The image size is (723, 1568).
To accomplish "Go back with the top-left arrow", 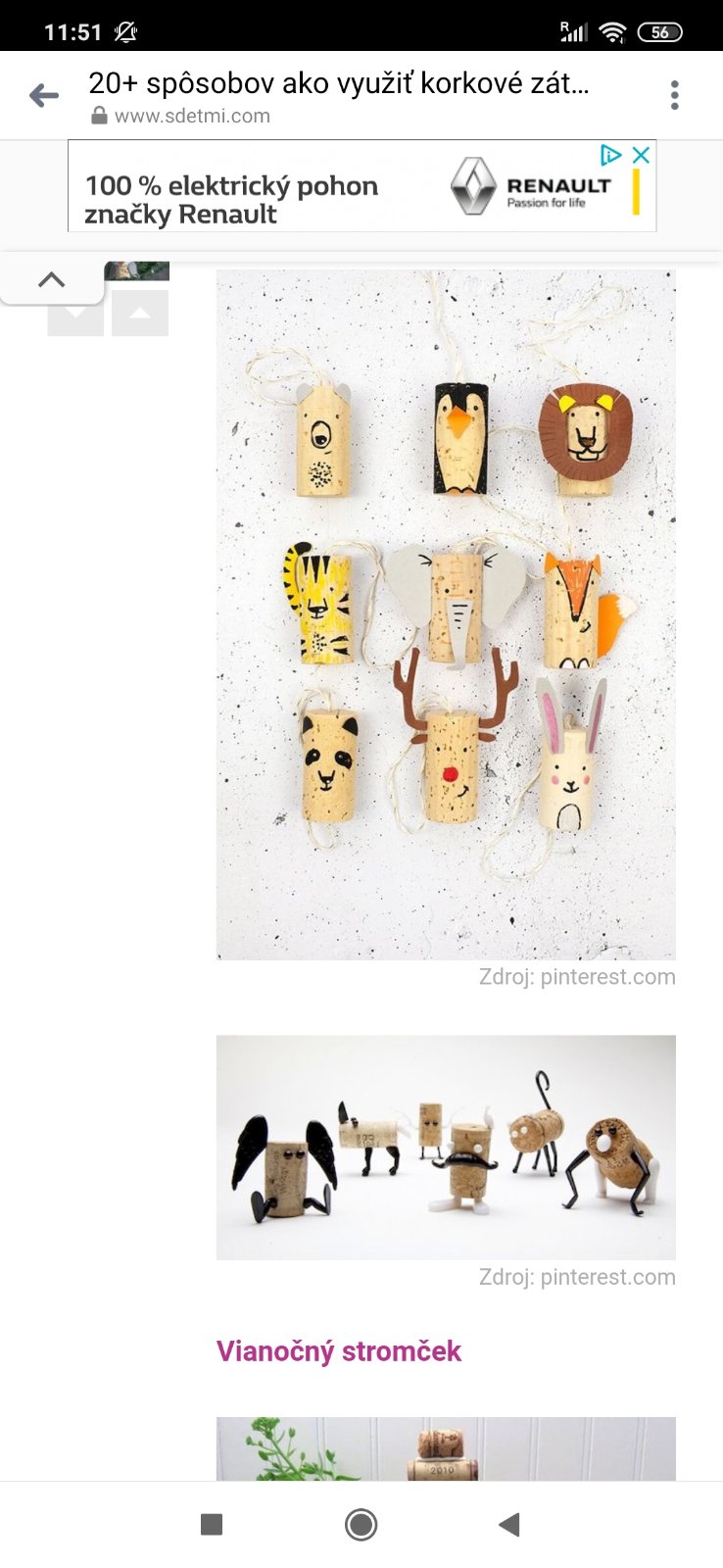I will [44, 96].
